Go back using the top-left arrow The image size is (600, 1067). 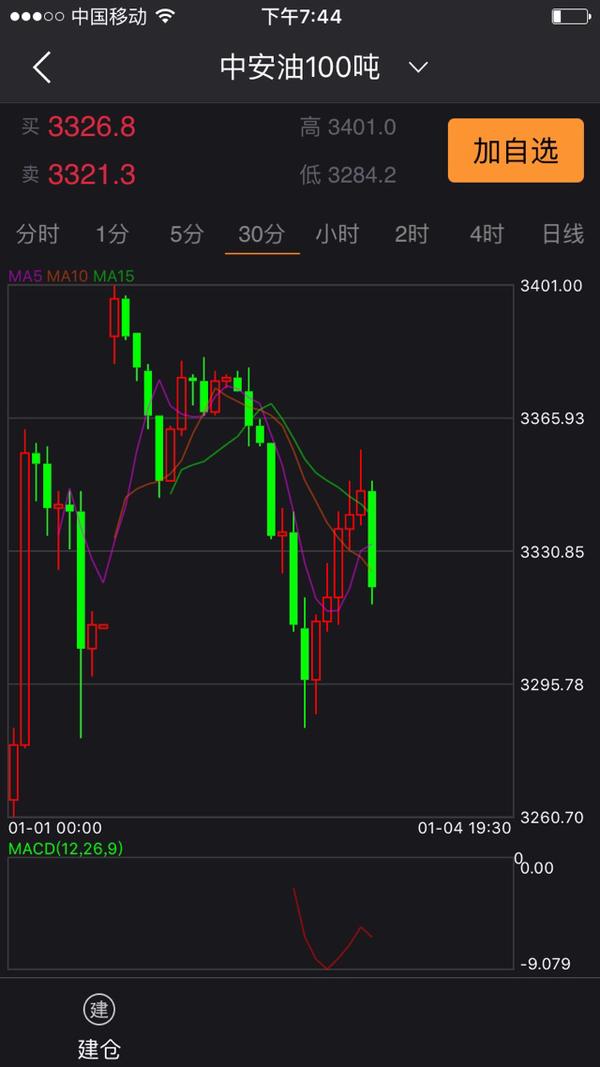pos(42,68)
